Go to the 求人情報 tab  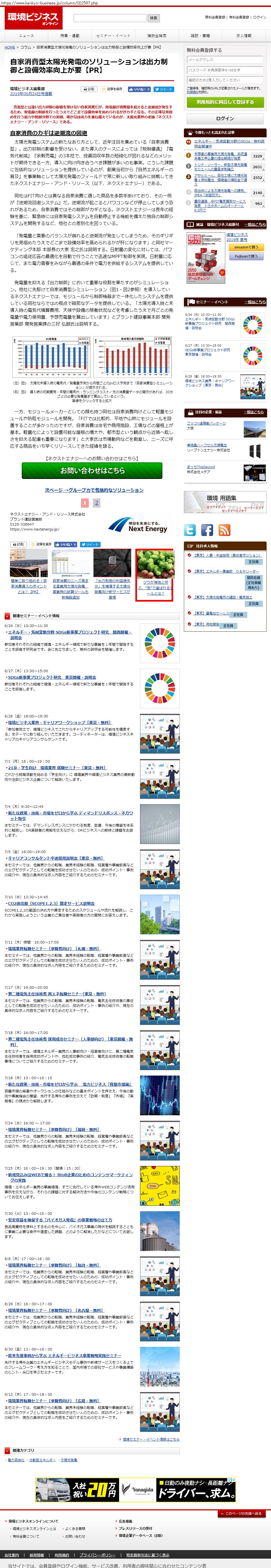pos(244,36)
